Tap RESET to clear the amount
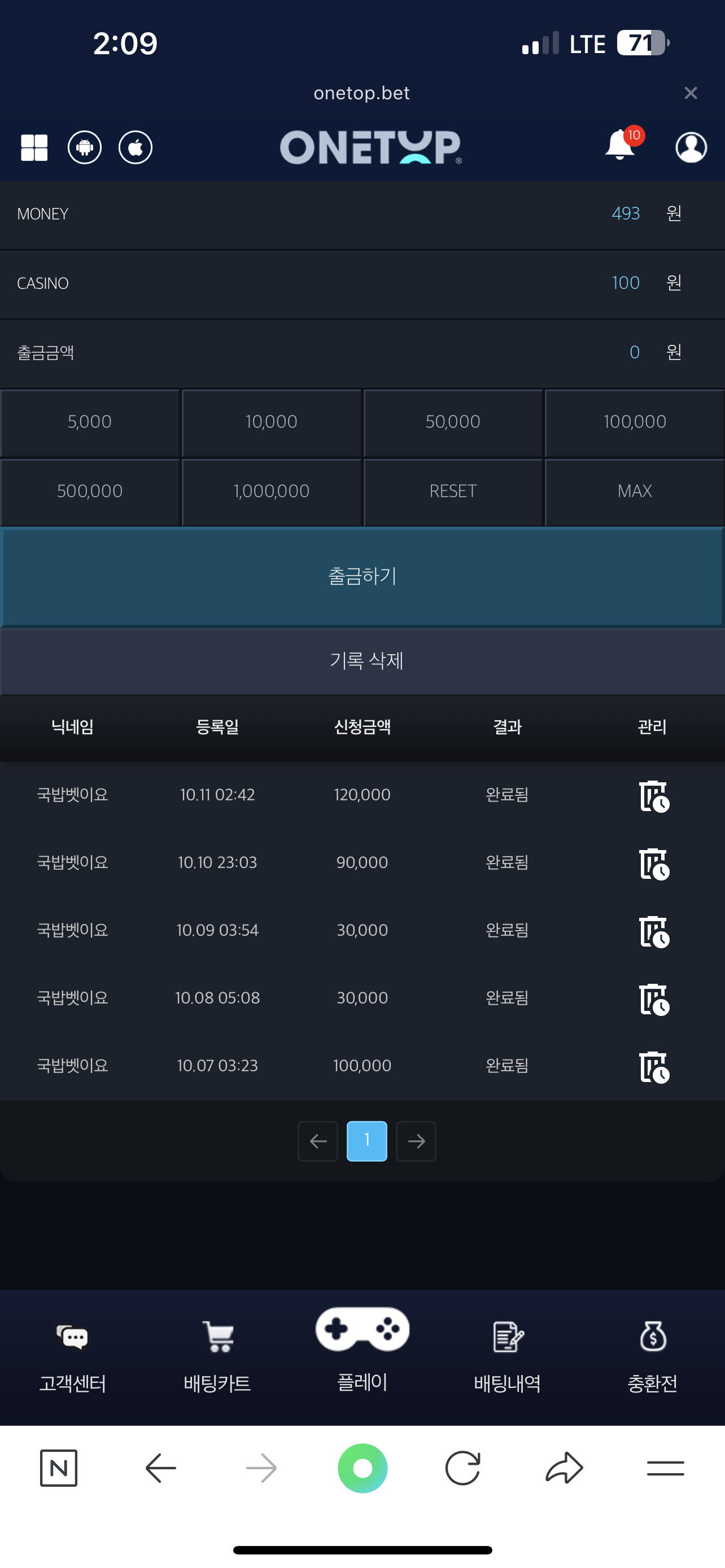The height and width of the screenshot is (1568, 725). coord(453,492)
